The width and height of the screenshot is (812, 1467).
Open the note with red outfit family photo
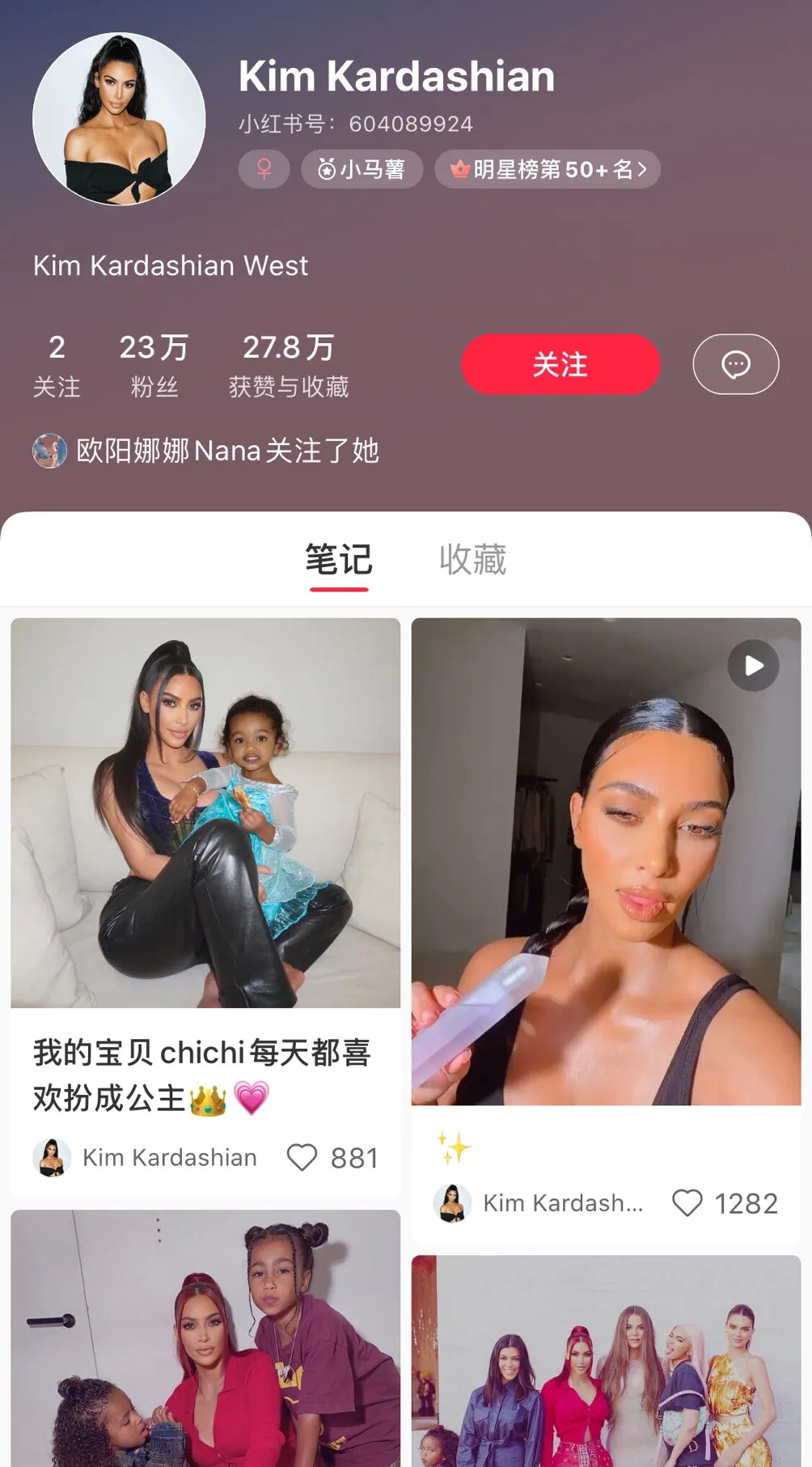[205, 1339]
